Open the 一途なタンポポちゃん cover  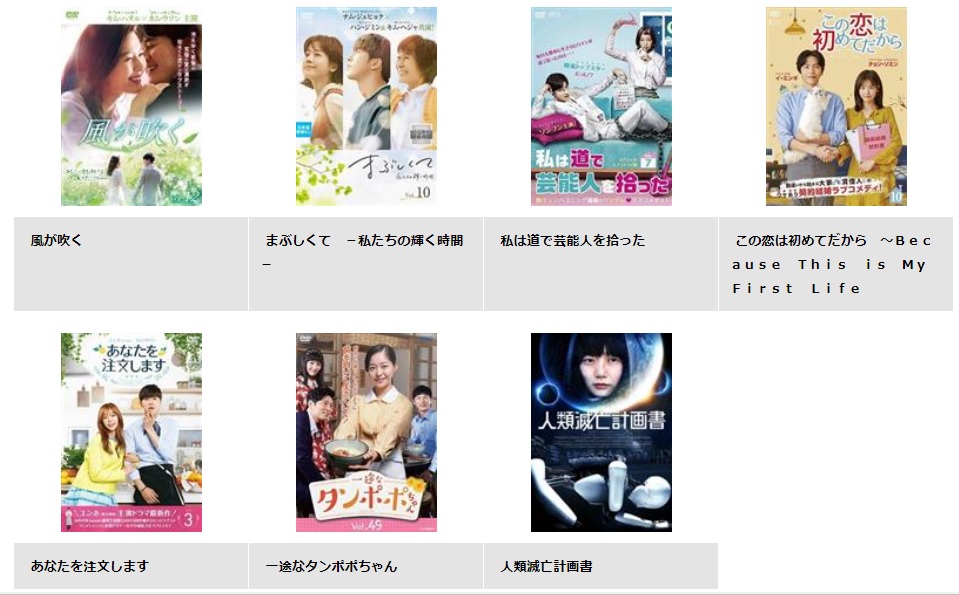pos(366,432)
